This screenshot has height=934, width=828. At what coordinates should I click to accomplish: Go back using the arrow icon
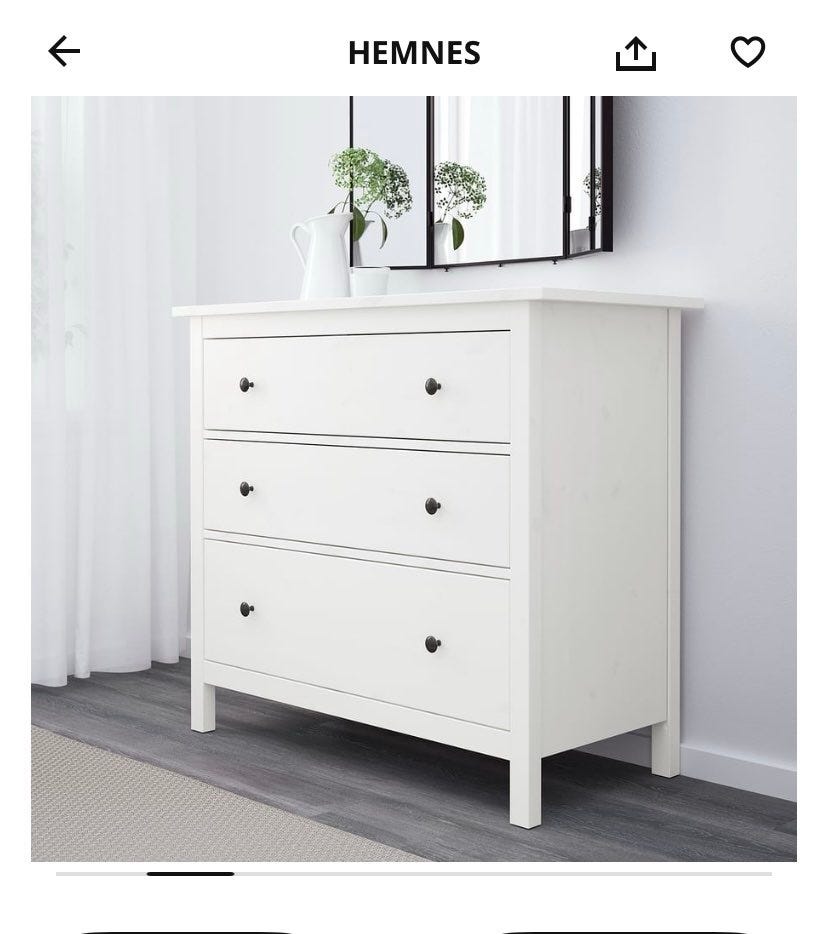(64, 52)
